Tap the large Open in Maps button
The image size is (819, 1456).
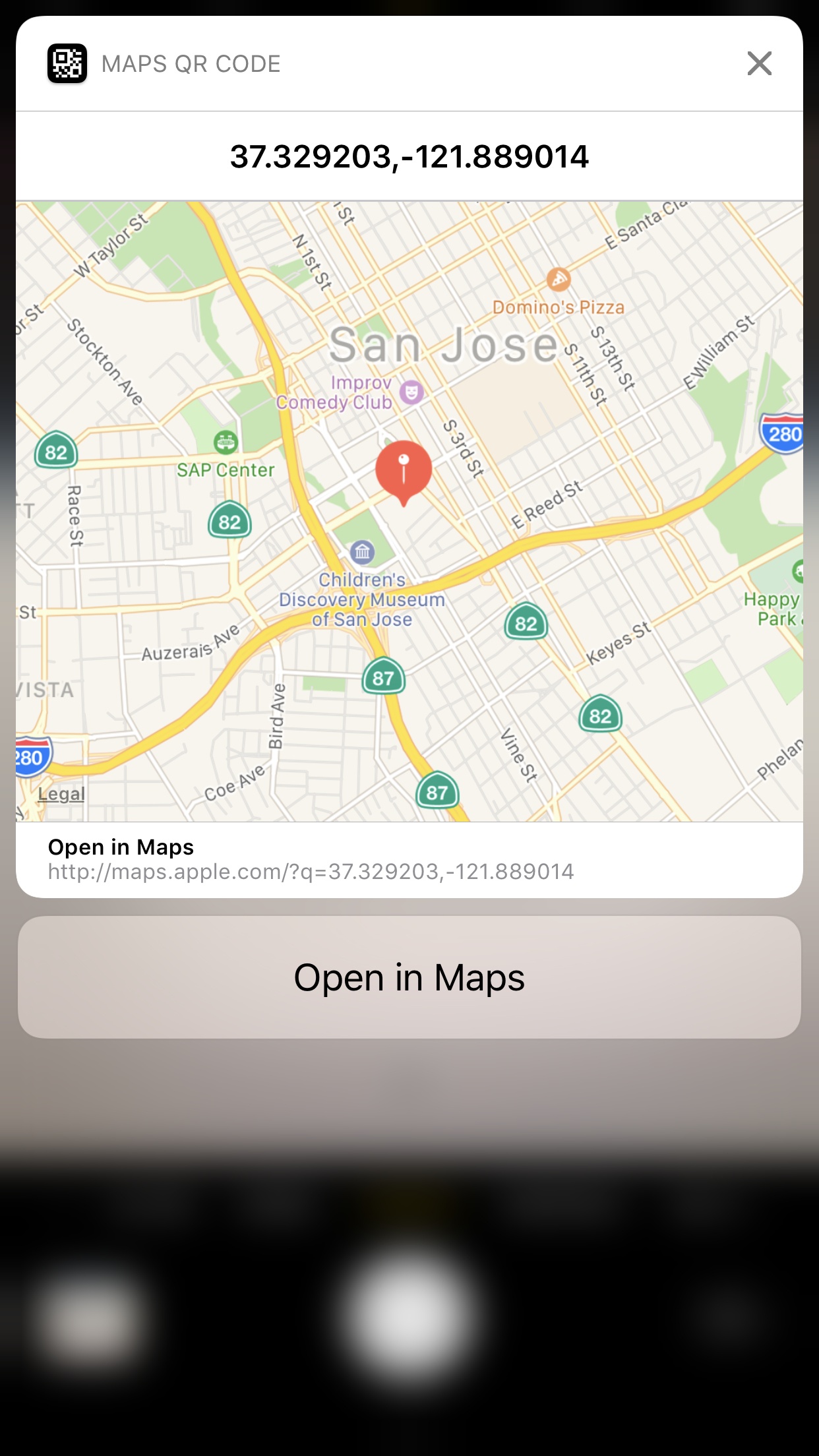(x=409, y=977)
